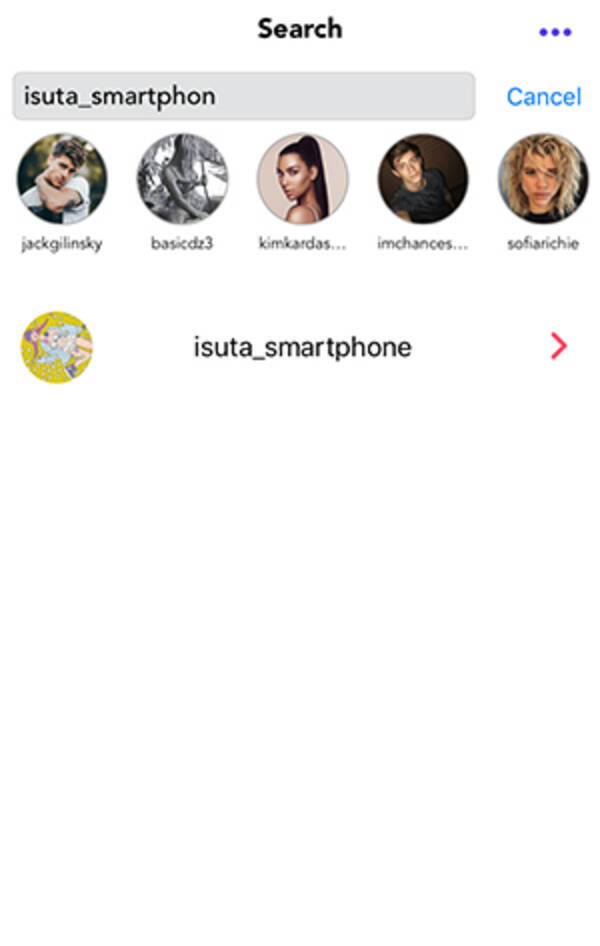Open jackgilinsky's profile bubble
This screenshot has width=600, height=946.
click(62, 179)
